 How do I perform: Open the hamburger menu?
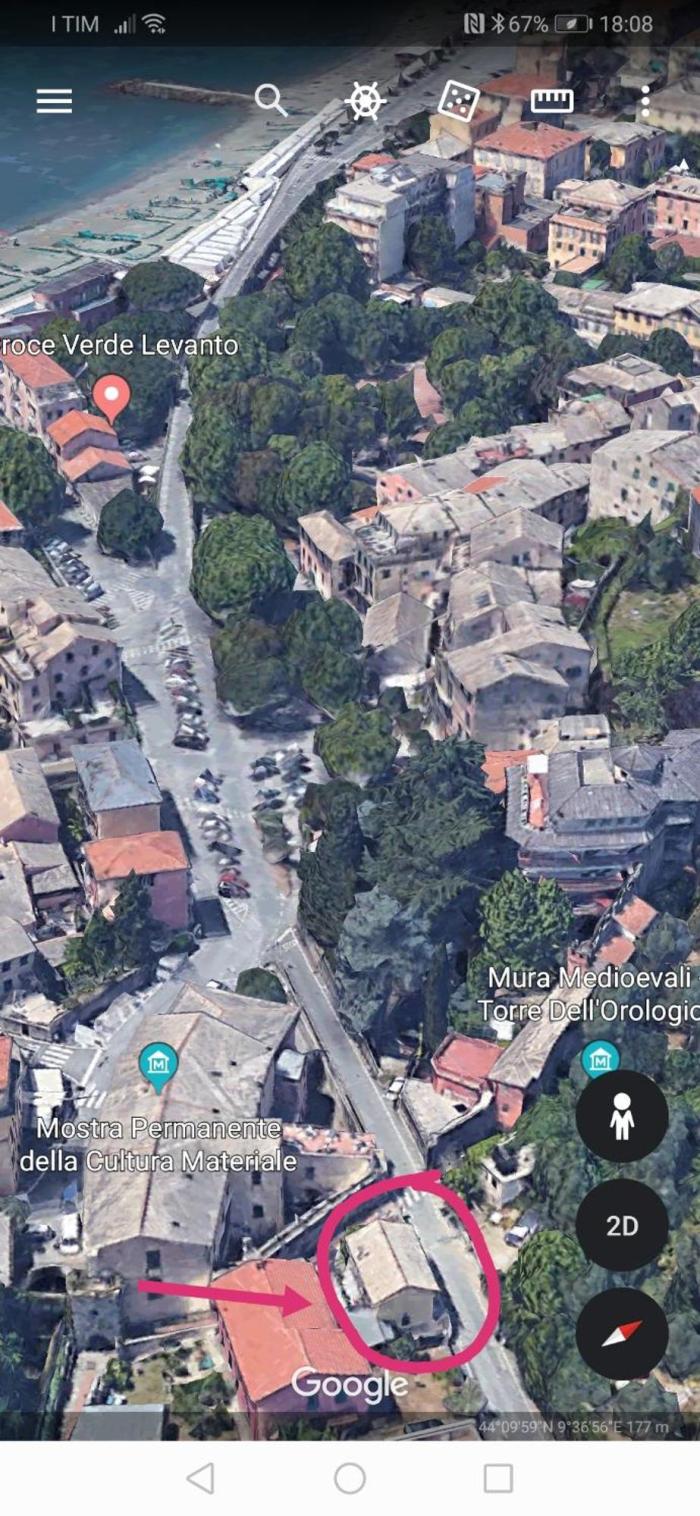54,101
